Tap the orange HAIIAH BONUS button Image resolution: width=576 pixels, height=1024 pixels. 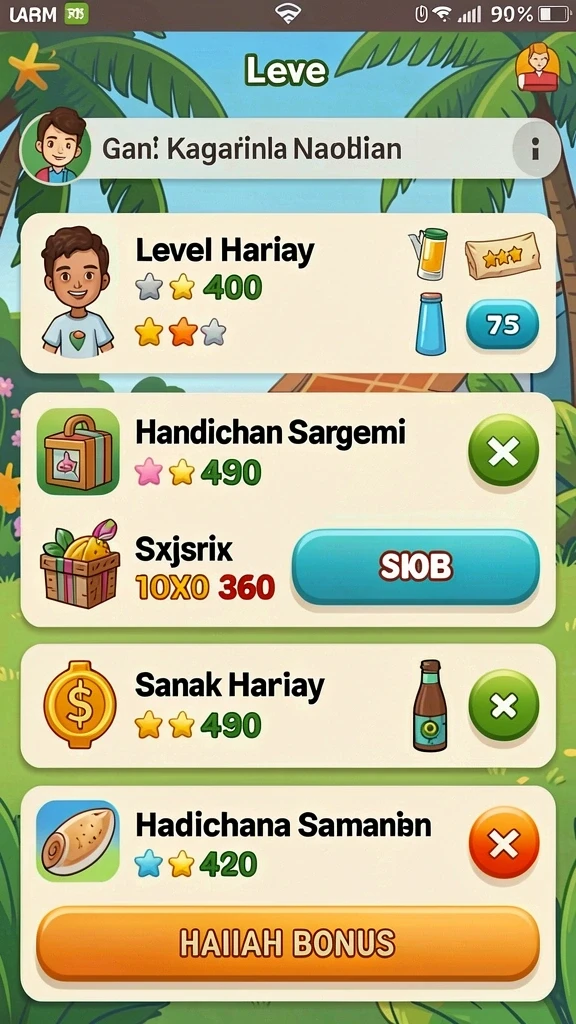(x=287, y=943)
